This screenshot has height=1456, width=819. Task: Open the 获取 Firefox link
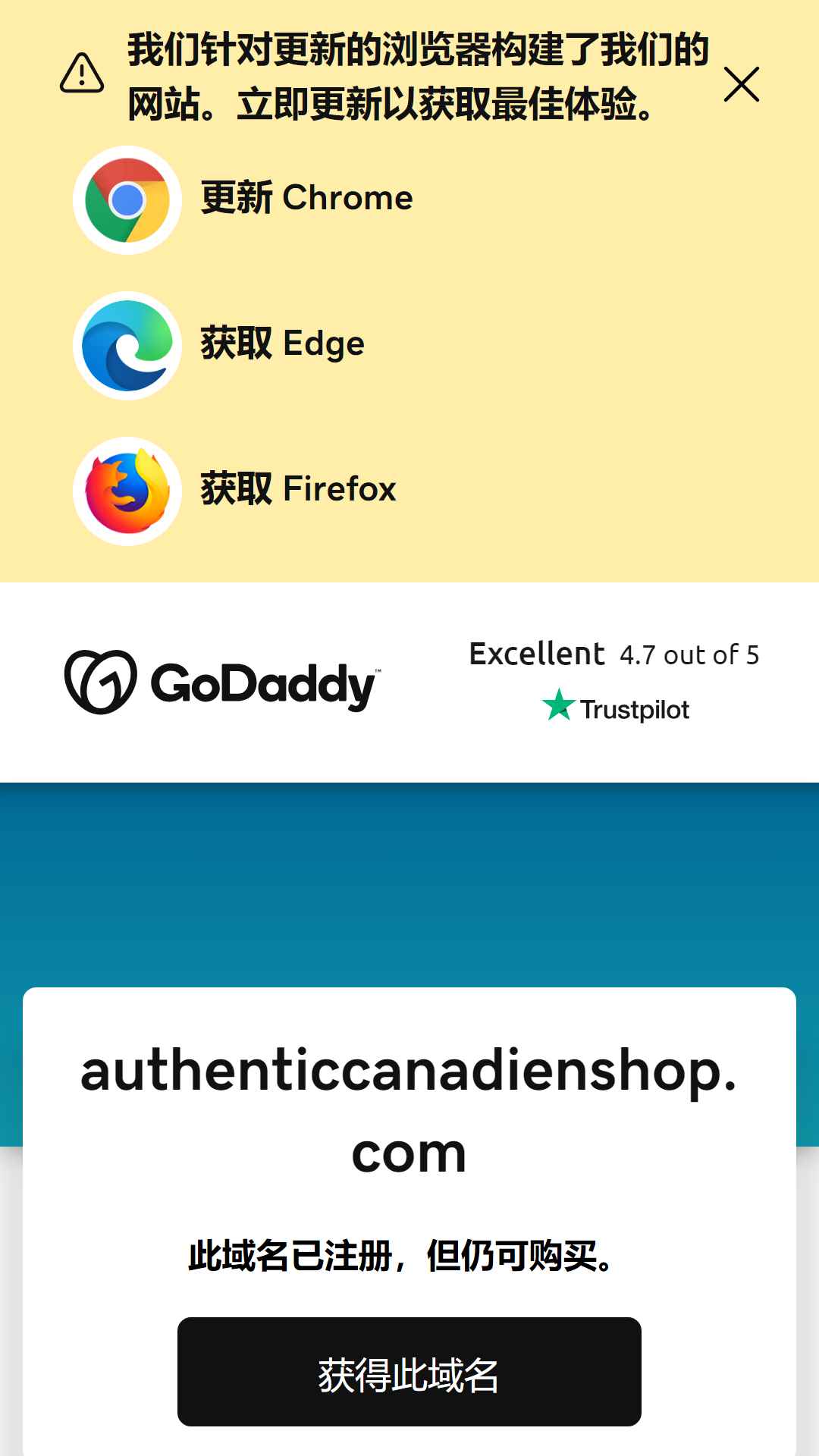pos(235,491)
